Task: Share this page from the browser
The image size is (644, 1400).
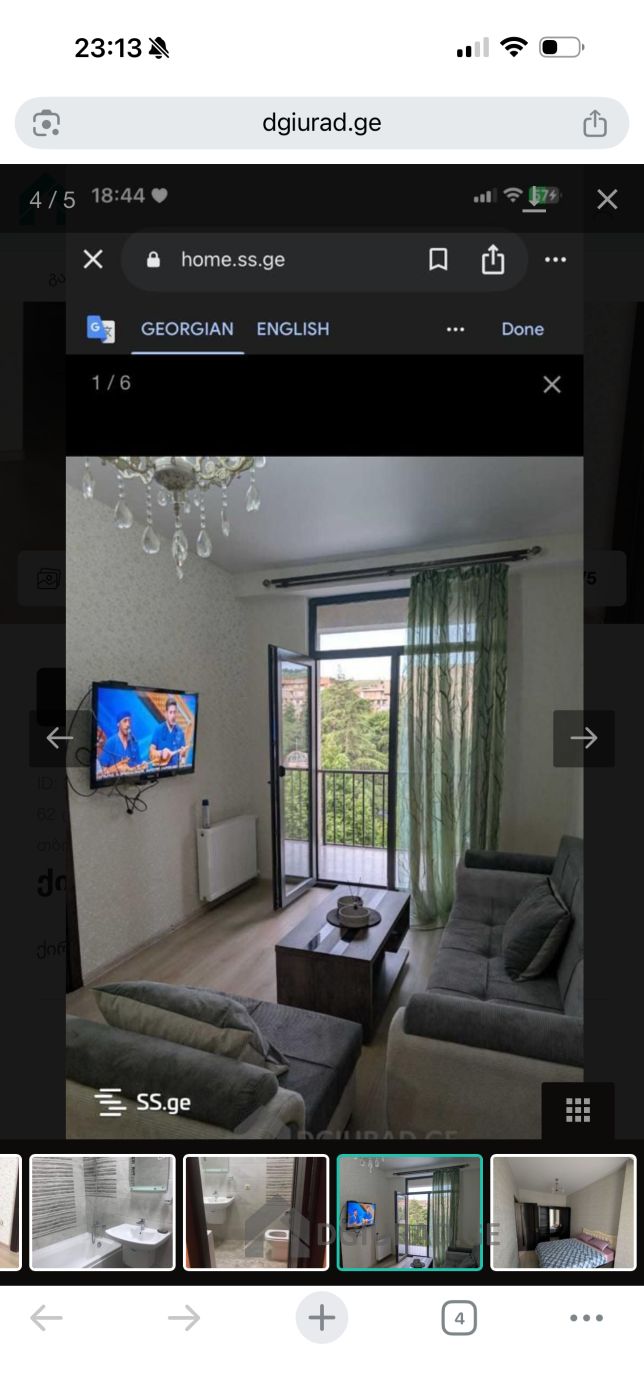Action: pyautogui.click(x=595, y=123)
